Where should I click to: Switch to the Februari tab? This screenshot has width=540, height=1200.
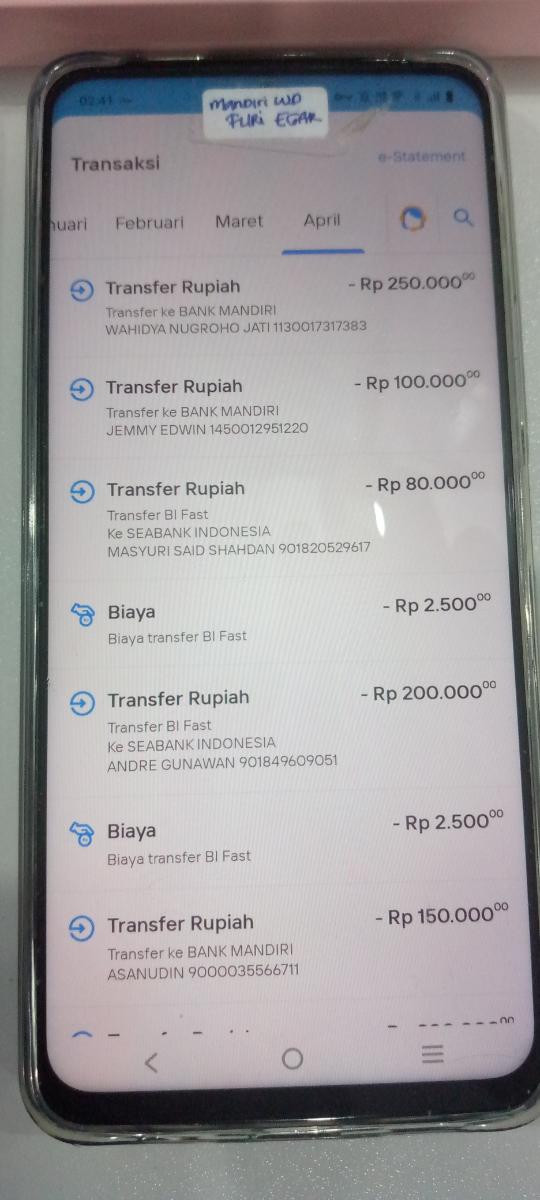[x=149, y=222]
